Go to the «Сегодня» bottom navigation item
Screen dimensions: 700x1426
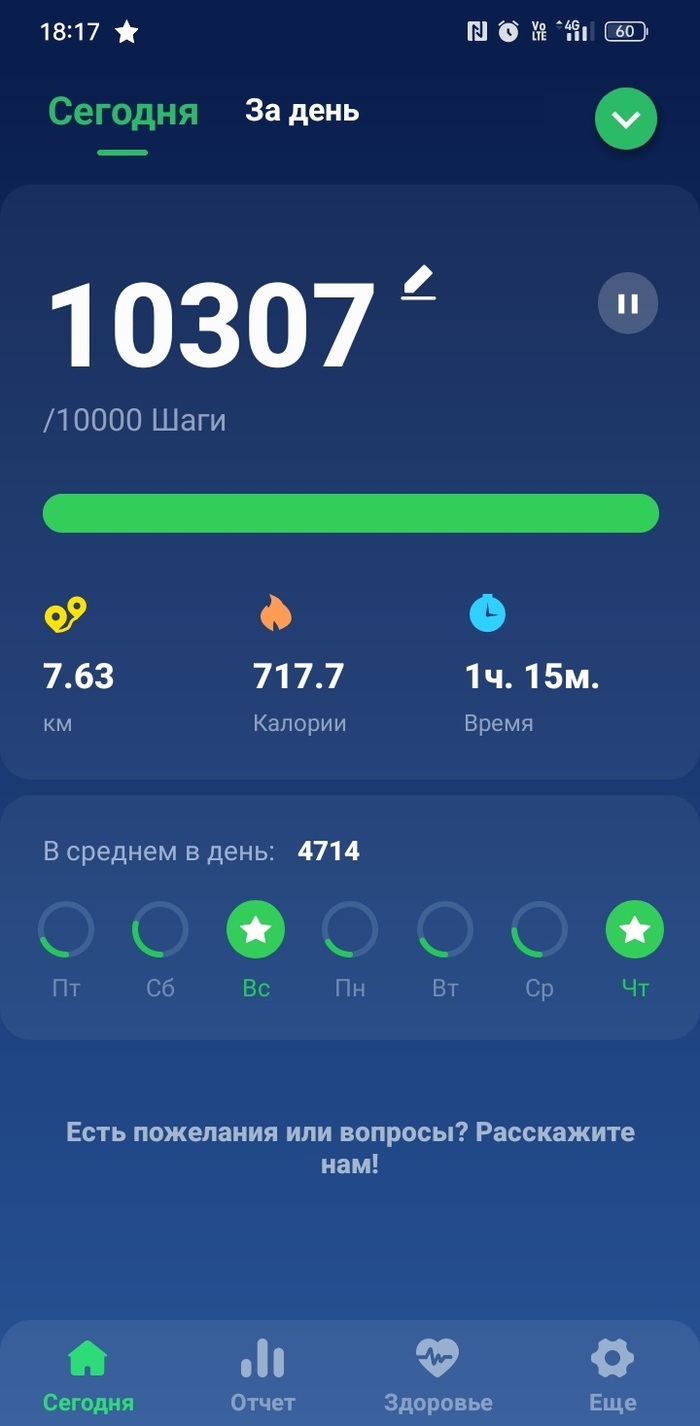[88, 1375]
